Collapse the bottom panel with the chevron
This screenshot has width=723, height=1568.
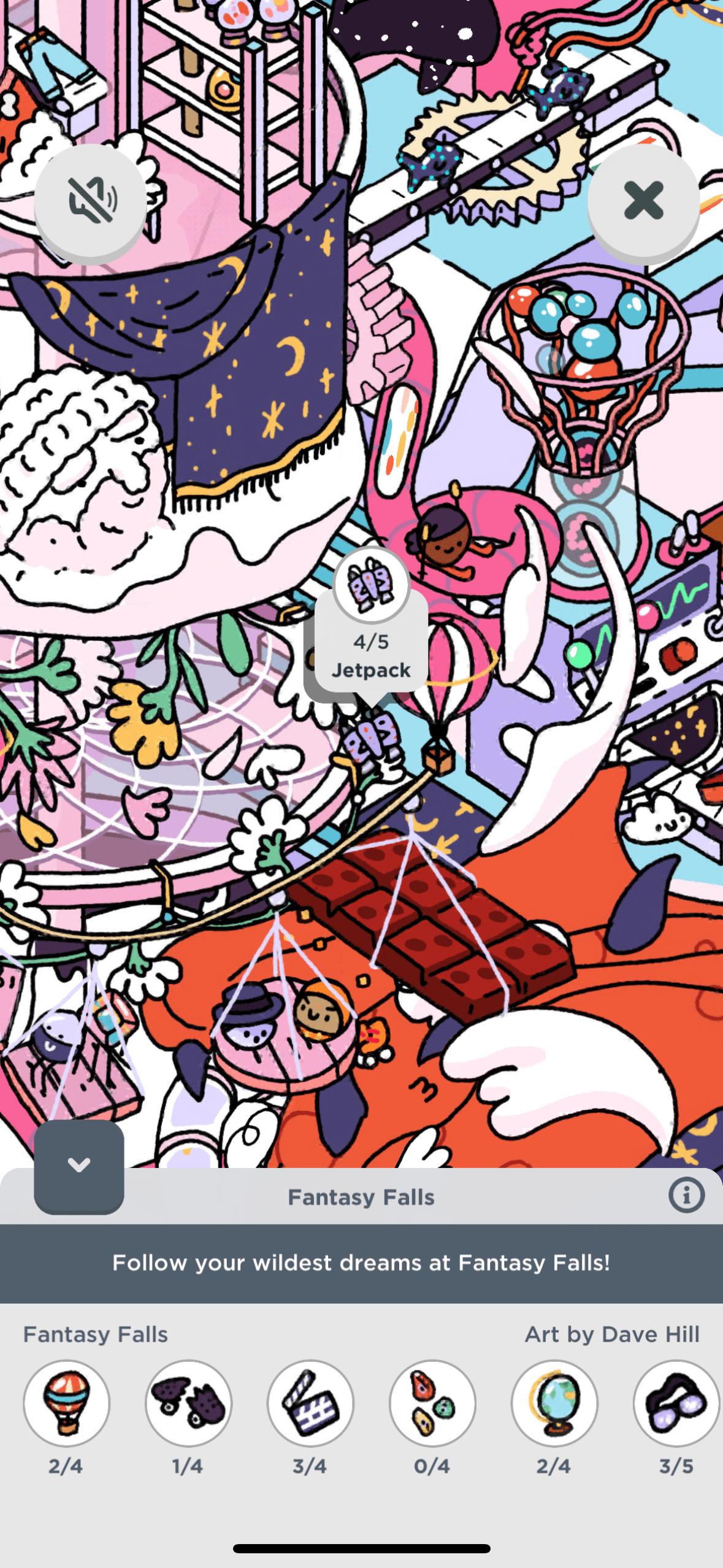point(79,1165)
